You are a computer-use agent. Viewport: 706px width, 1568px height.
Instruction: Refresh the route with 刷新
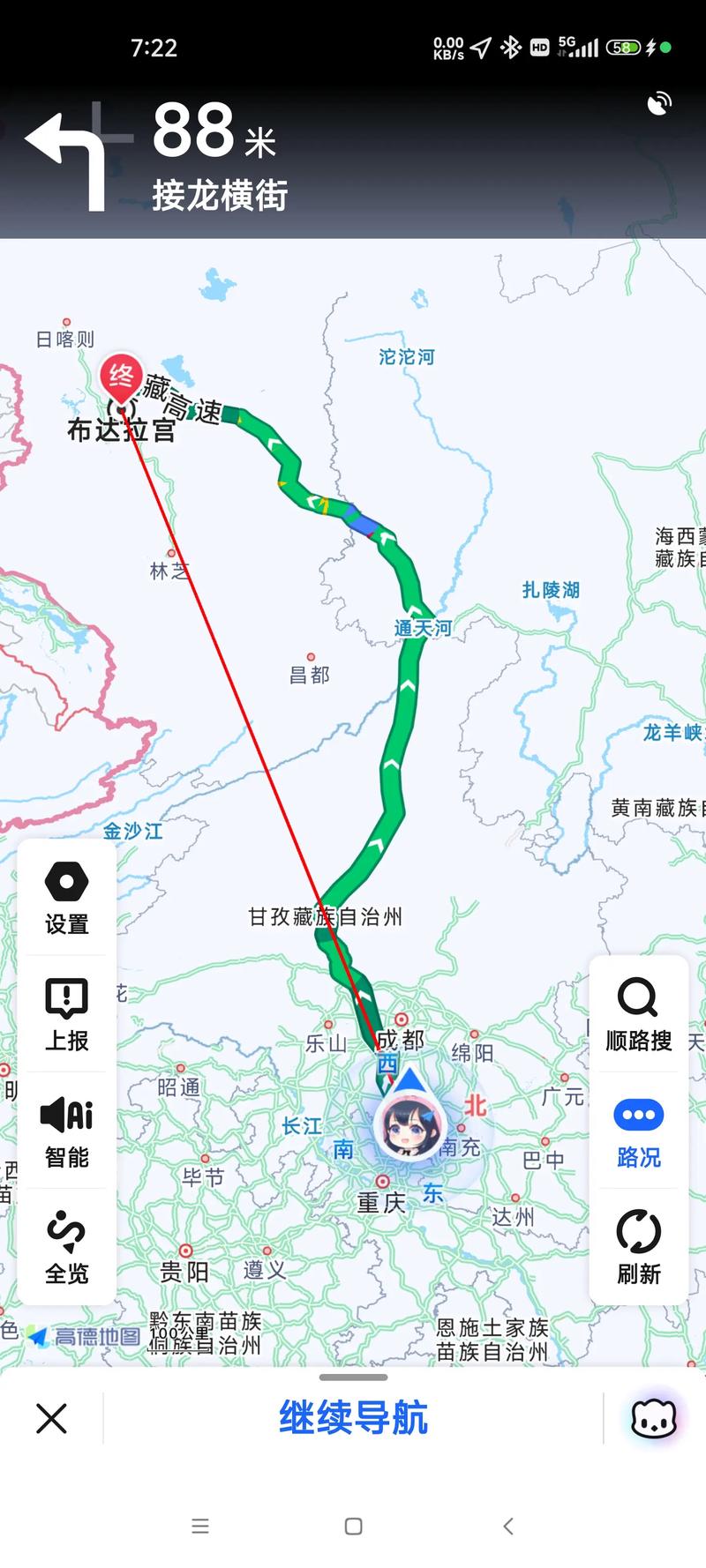tap(637, 1248)
